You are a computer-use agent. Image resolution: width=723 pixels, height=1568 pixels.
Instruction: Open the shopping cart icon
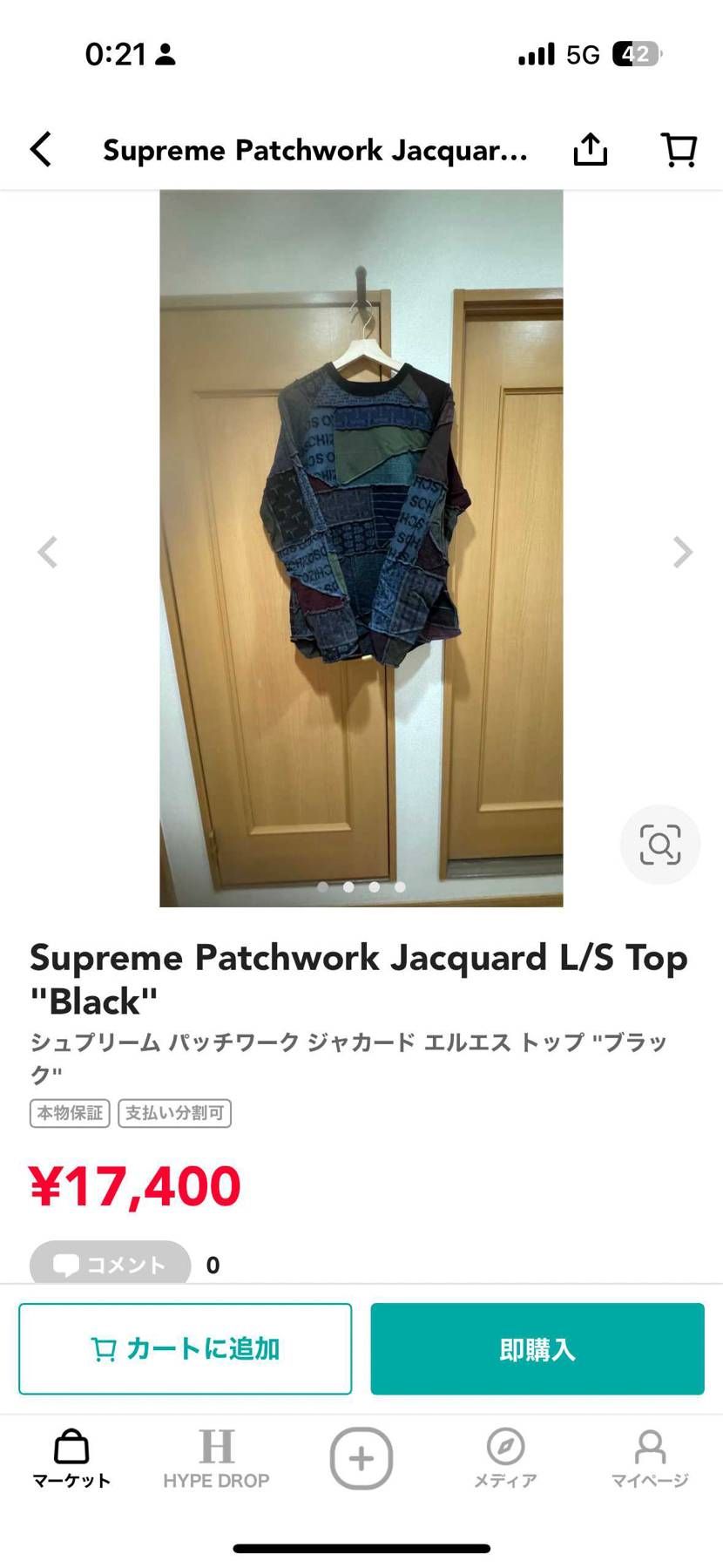[x=679, y=149]
